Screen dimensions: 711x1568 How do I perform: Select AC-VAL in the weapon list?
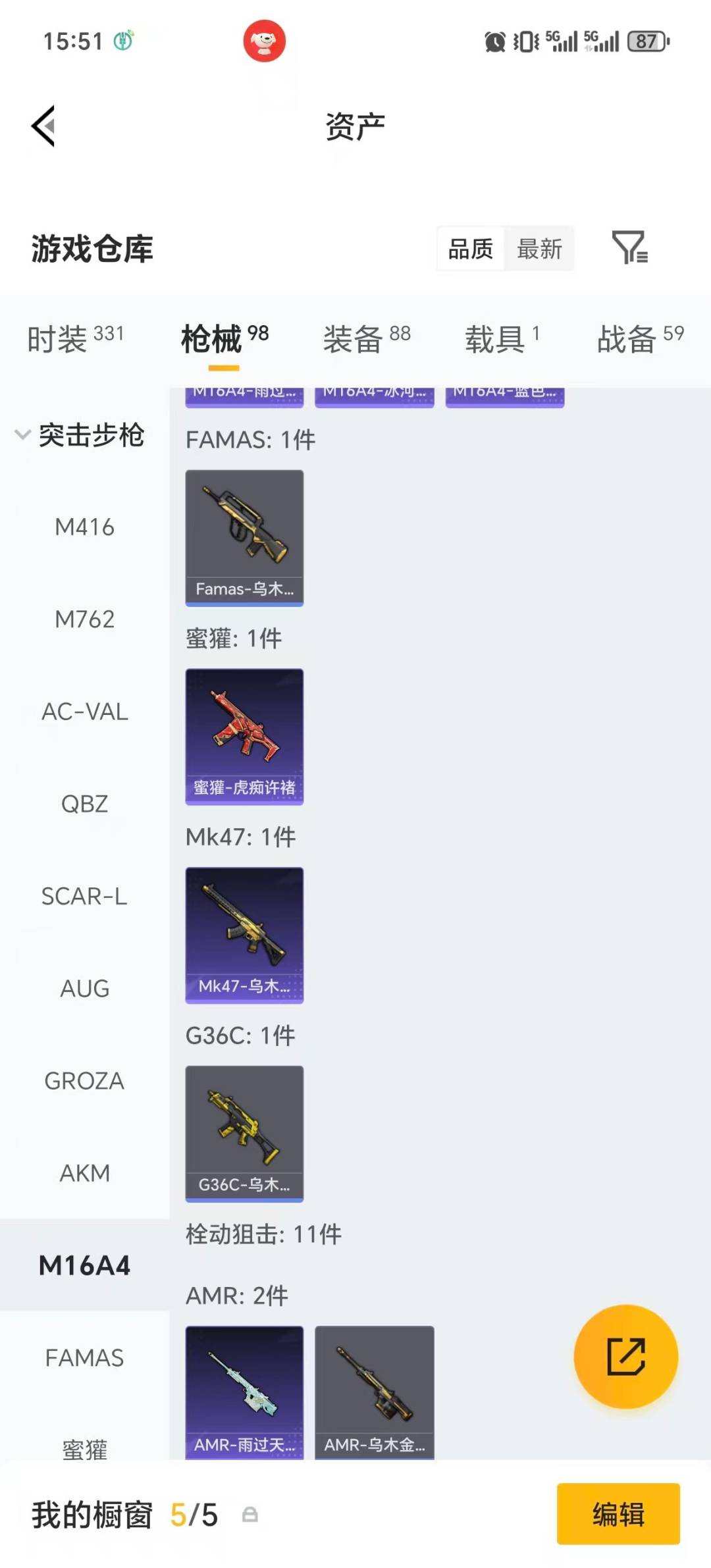(x=84, y=712)
